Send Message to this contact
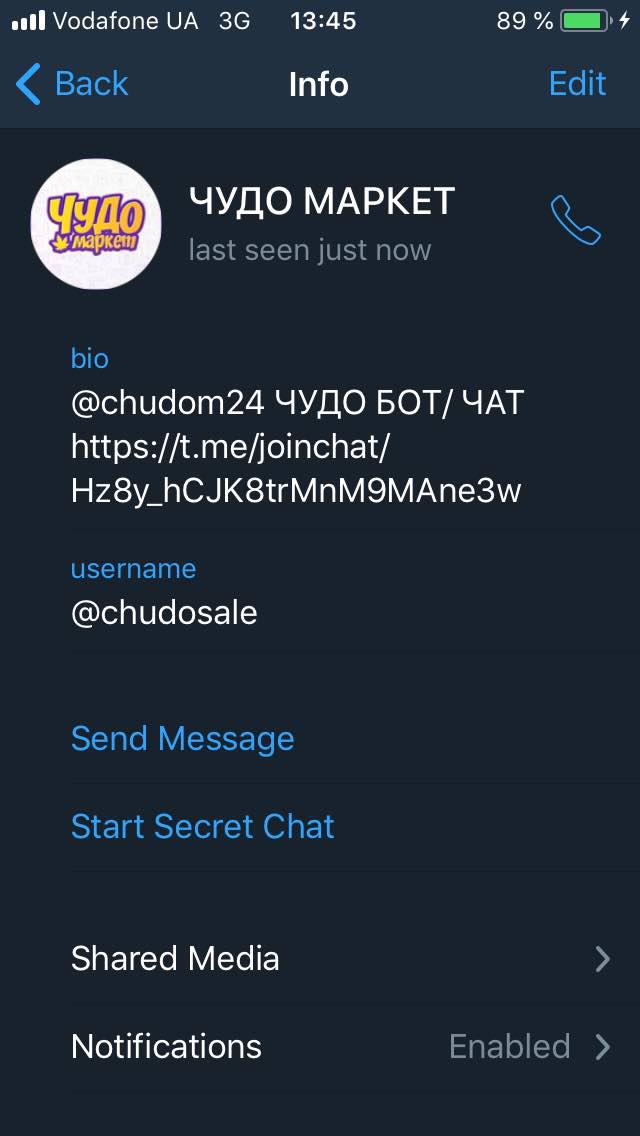 (183, 738)
